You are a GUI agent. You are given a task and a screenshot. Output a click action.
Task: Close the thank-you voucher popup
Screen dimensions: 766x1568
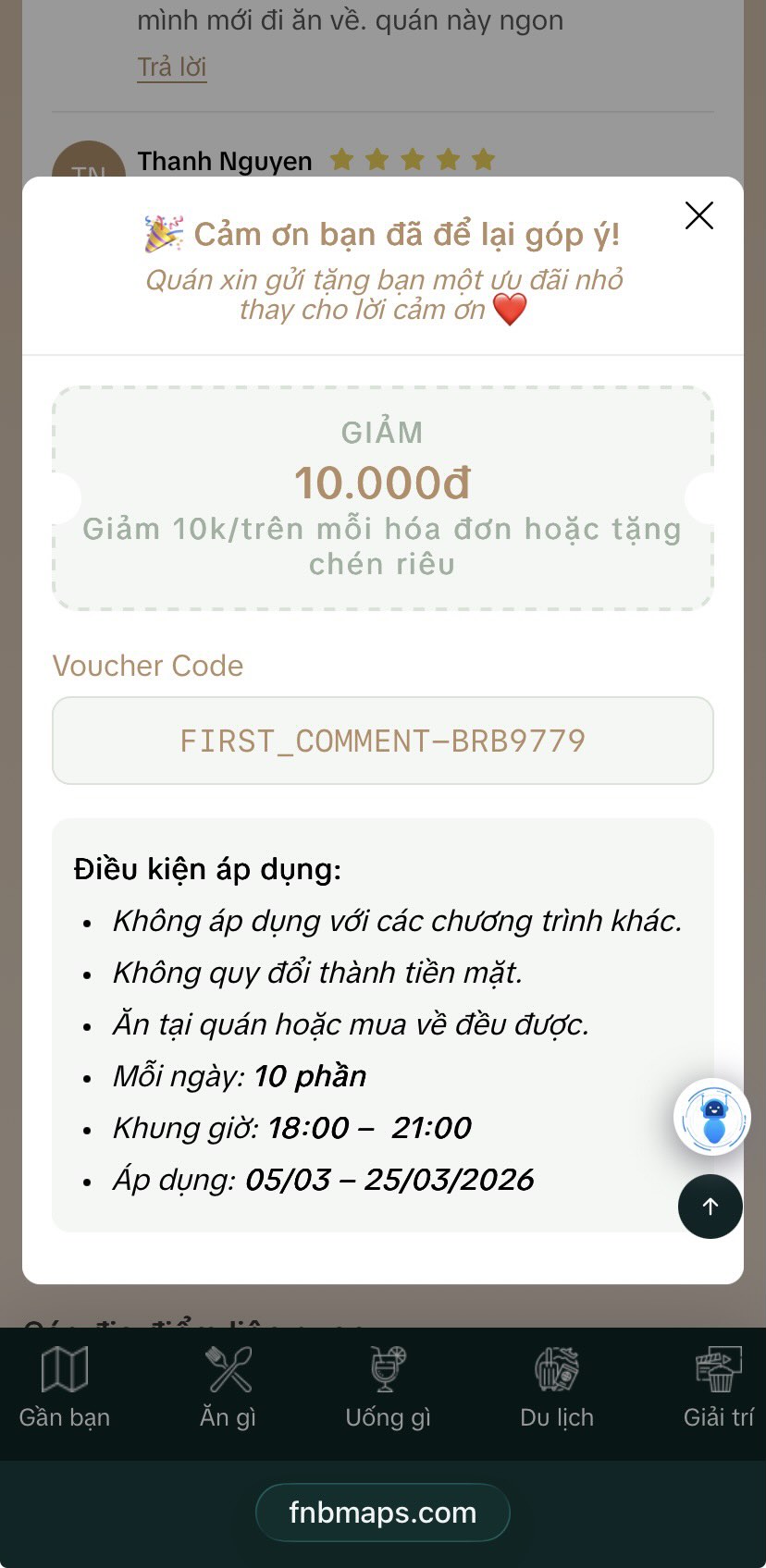click(x=699, y=215)
